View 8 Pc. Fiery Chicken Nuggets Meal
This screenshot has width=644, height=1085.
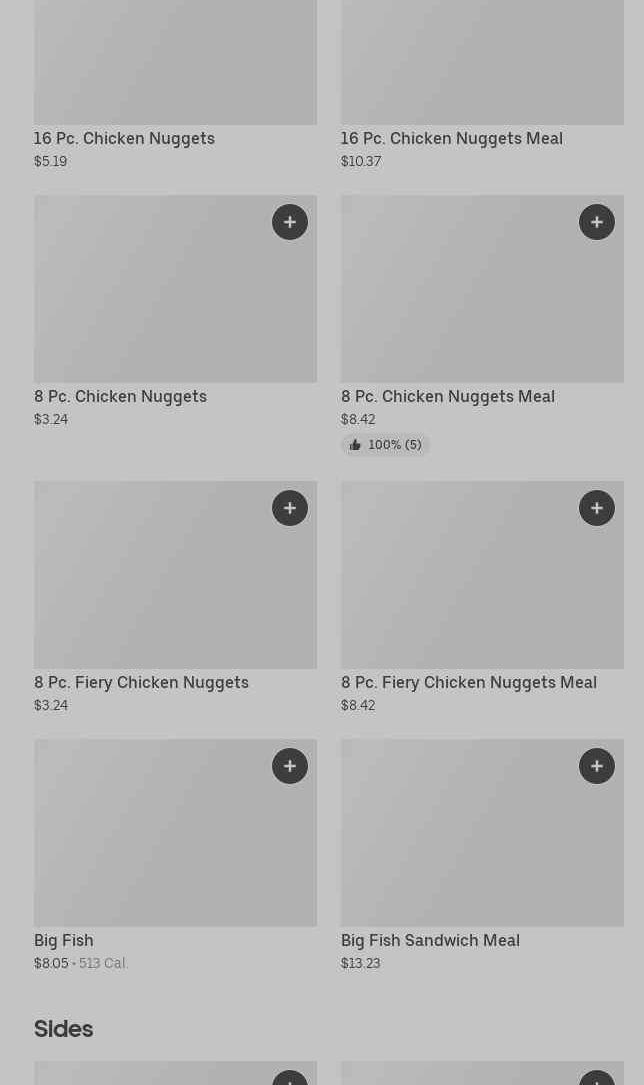coord(468,682)
